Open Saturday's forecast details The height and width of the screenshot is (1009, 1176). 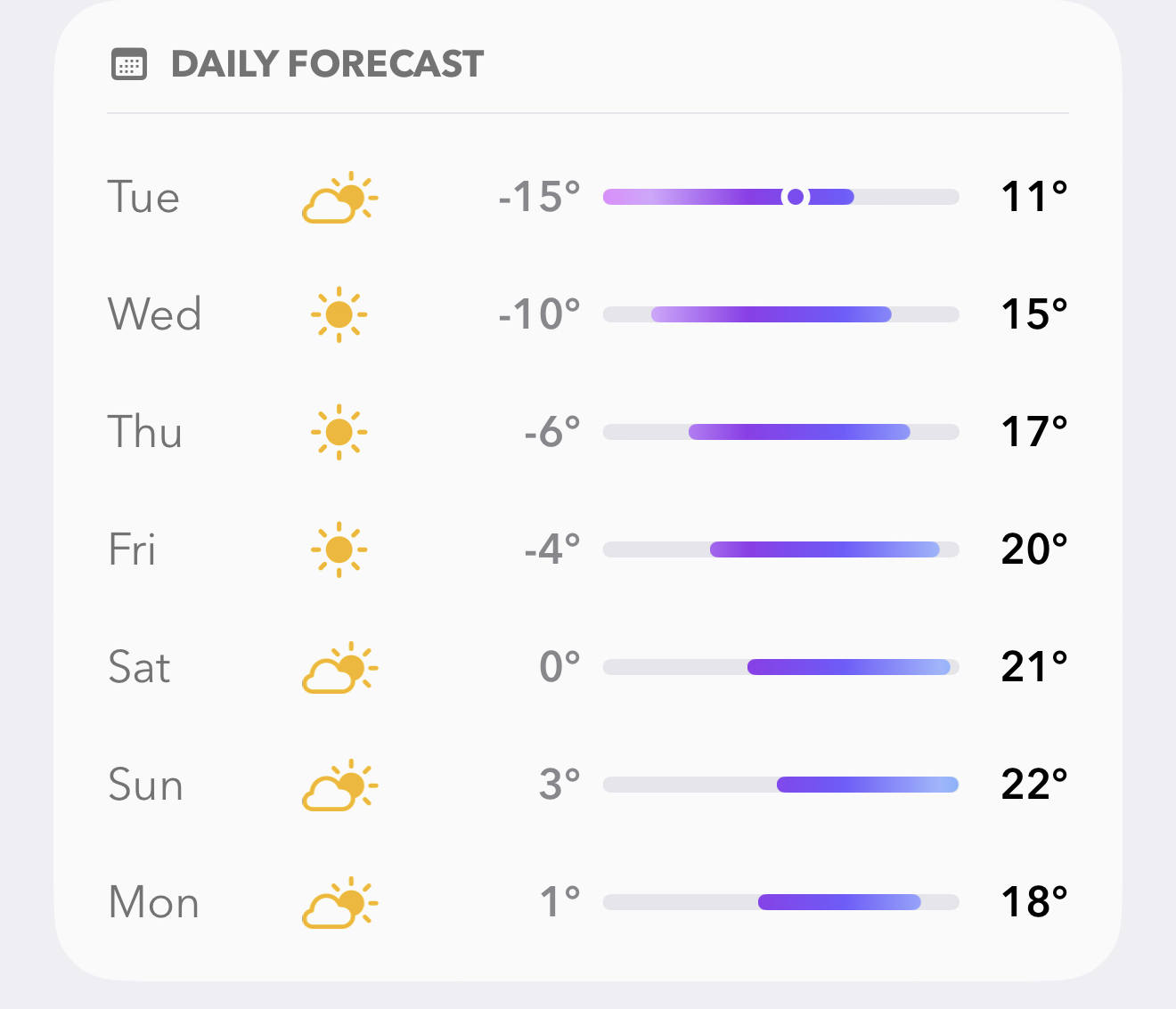tap(588, 667)
